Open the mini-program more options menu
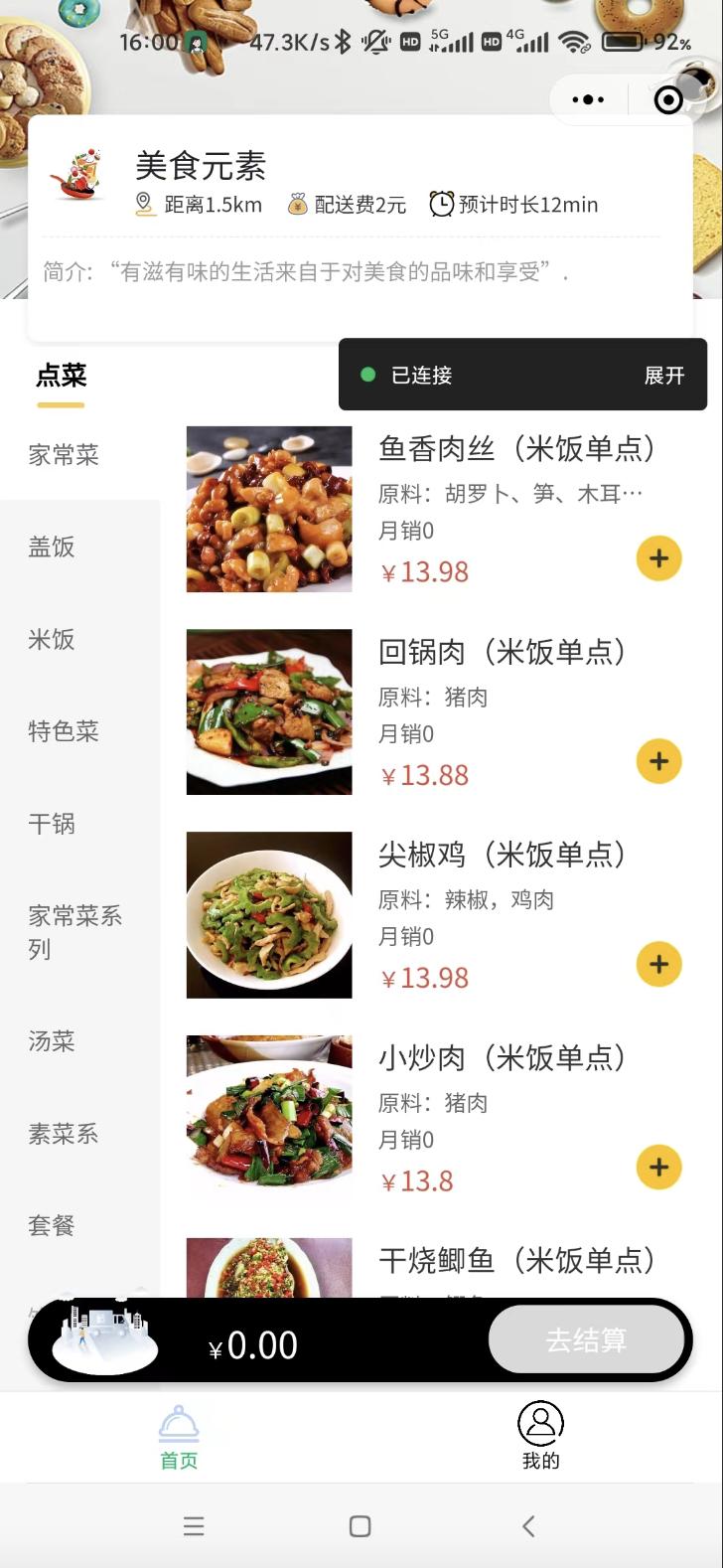723x1568 pixels. pos(588,98)
